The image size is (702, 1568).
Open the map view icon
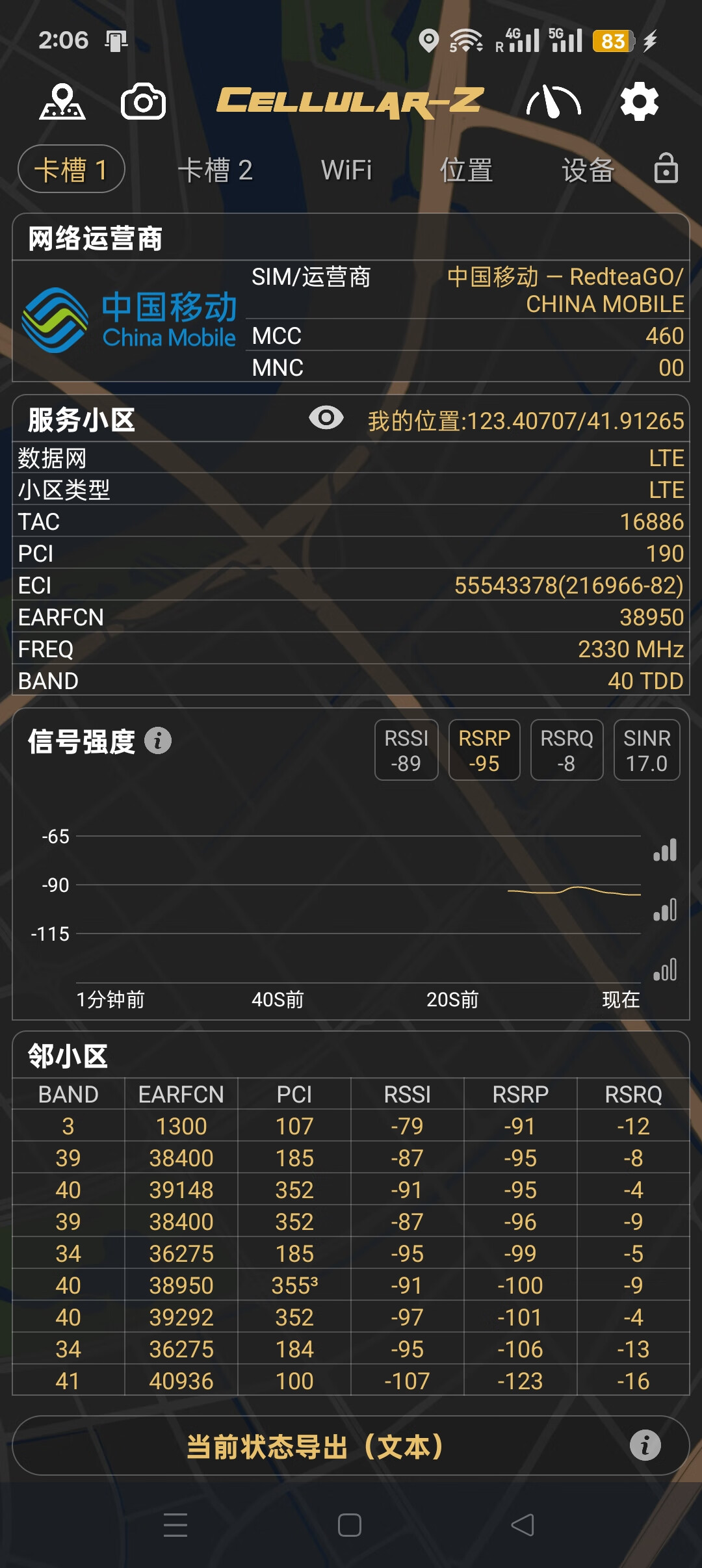pos(62,102)
